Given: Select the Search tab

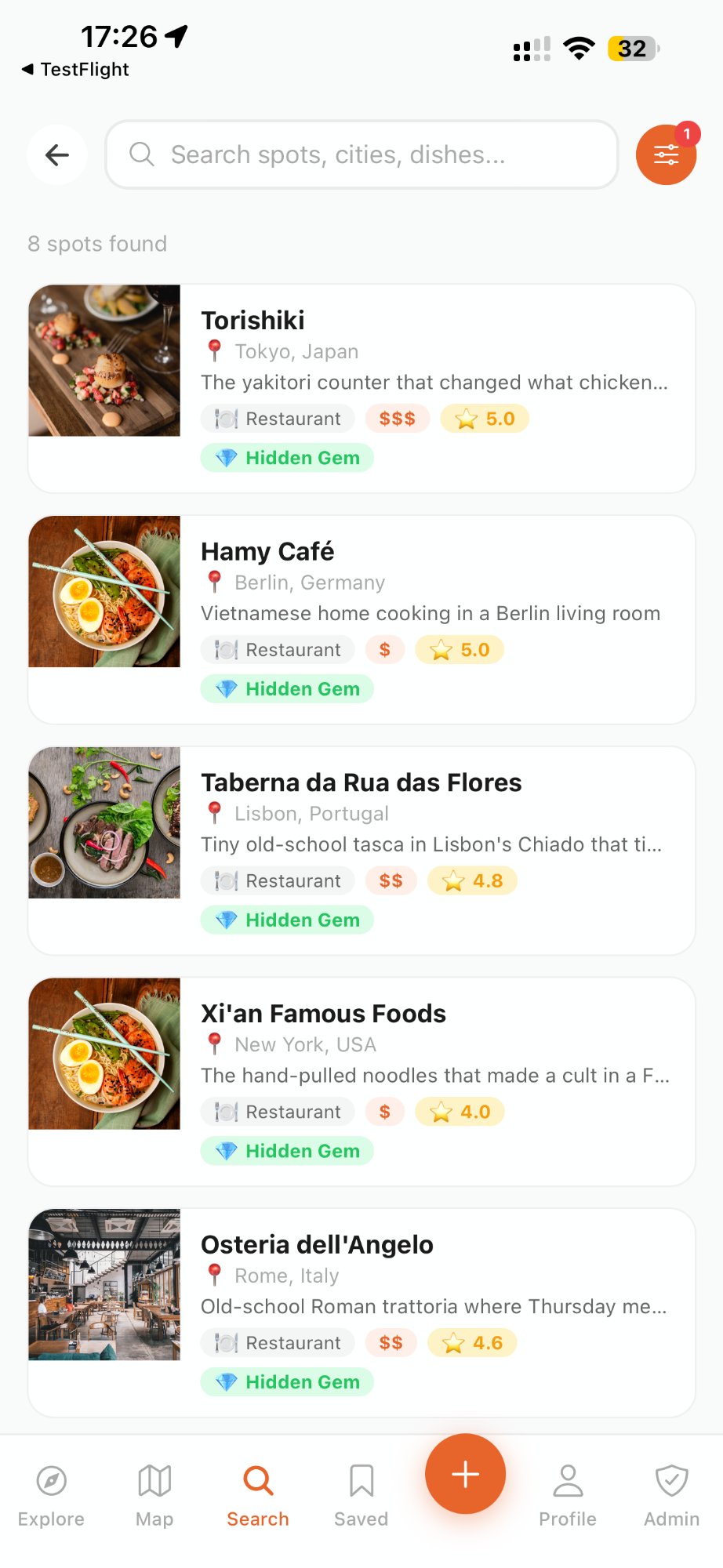Looking at the screenshot, I should pos(258,1496).
